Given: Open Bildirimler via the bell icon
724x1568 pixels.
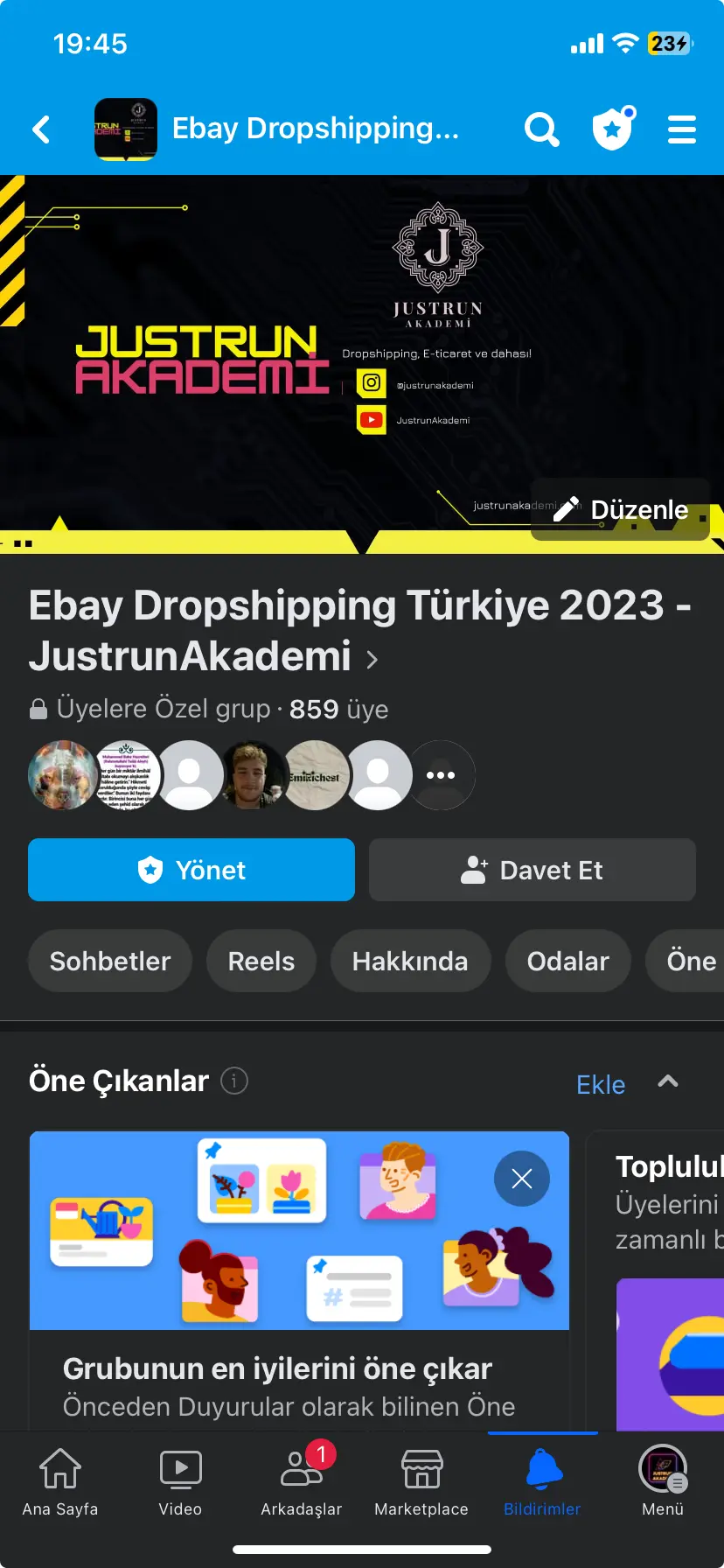Looking at the screenshot, I should pyautogui.click(x=542, y=1480).
